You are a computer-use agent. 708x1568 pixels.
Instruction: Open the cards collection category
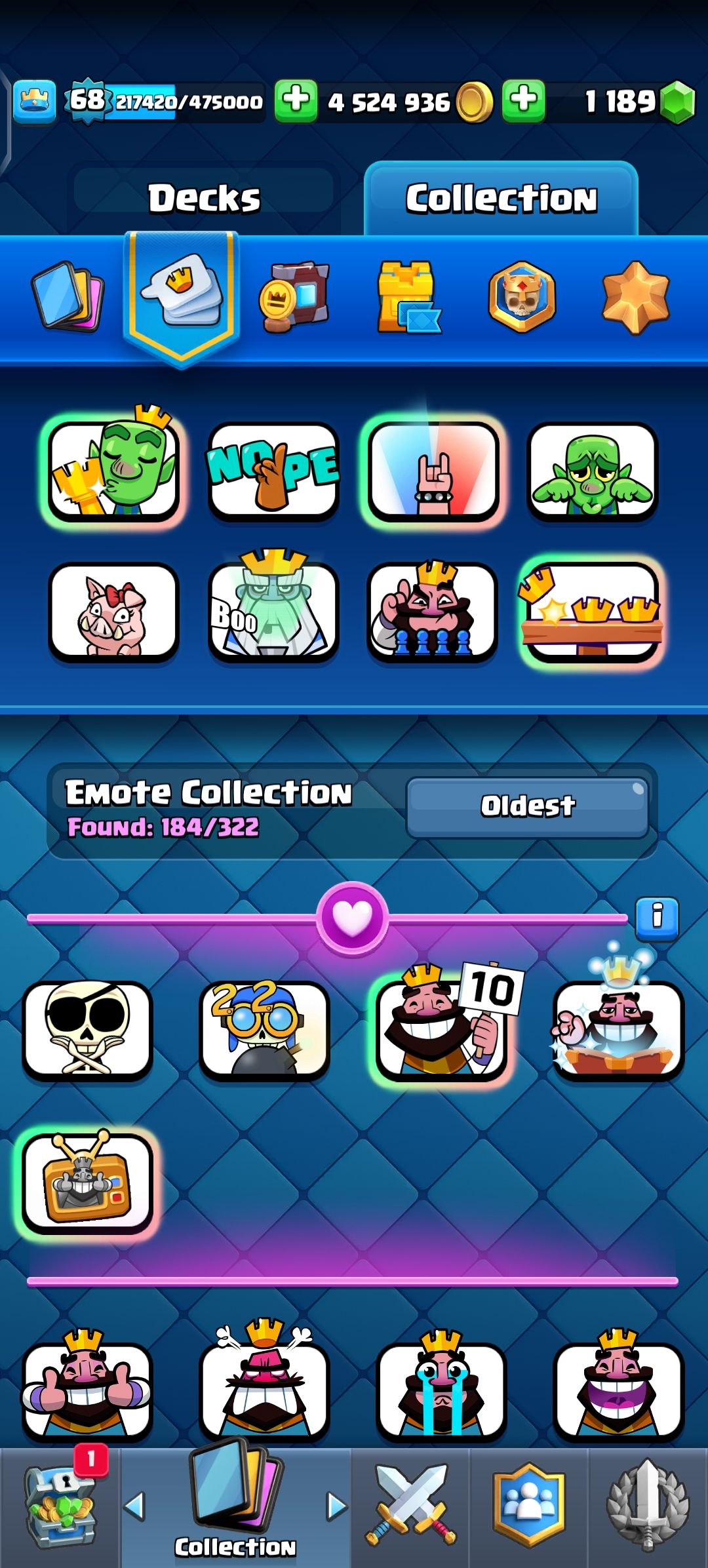pos(68,296)
